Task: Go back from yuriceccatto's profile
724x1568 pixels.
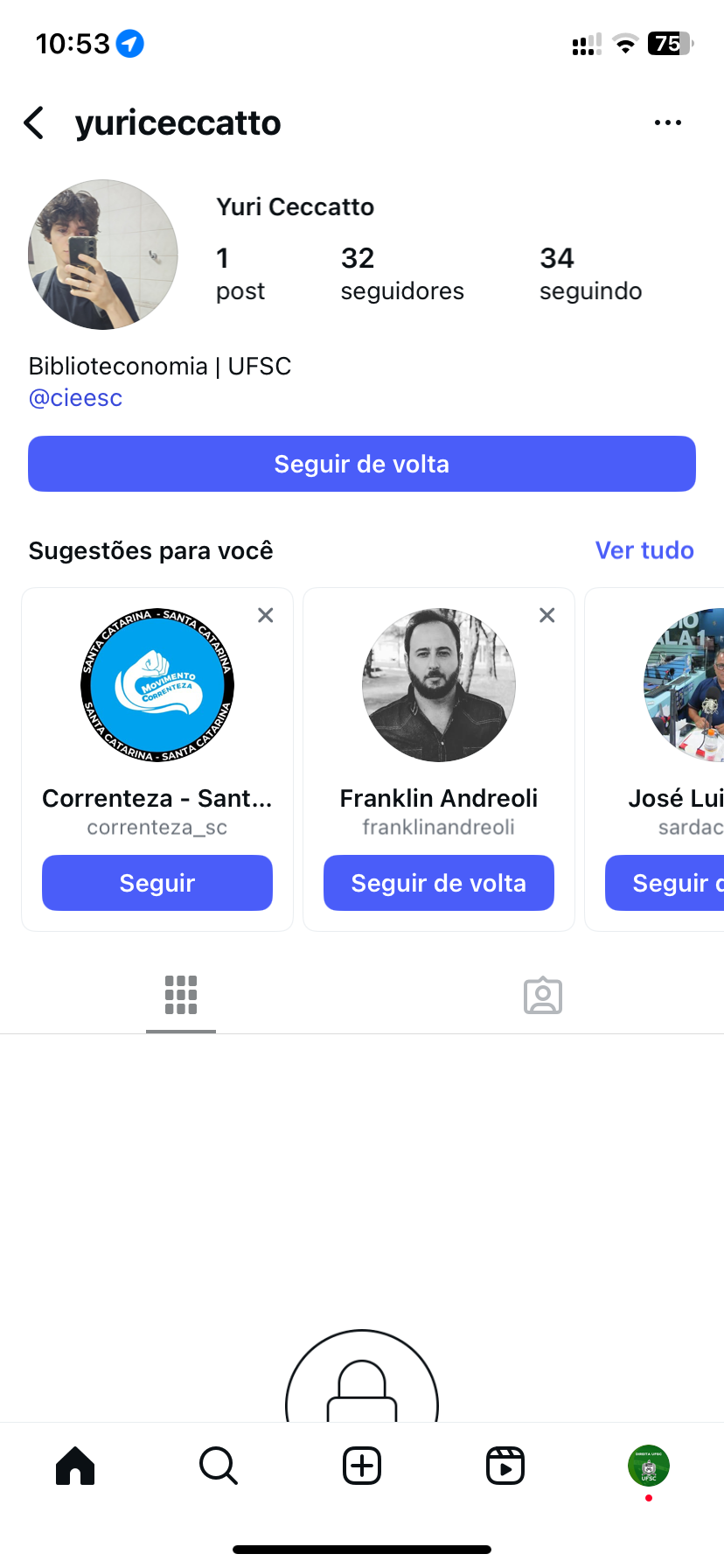Action: coord(34,123)
